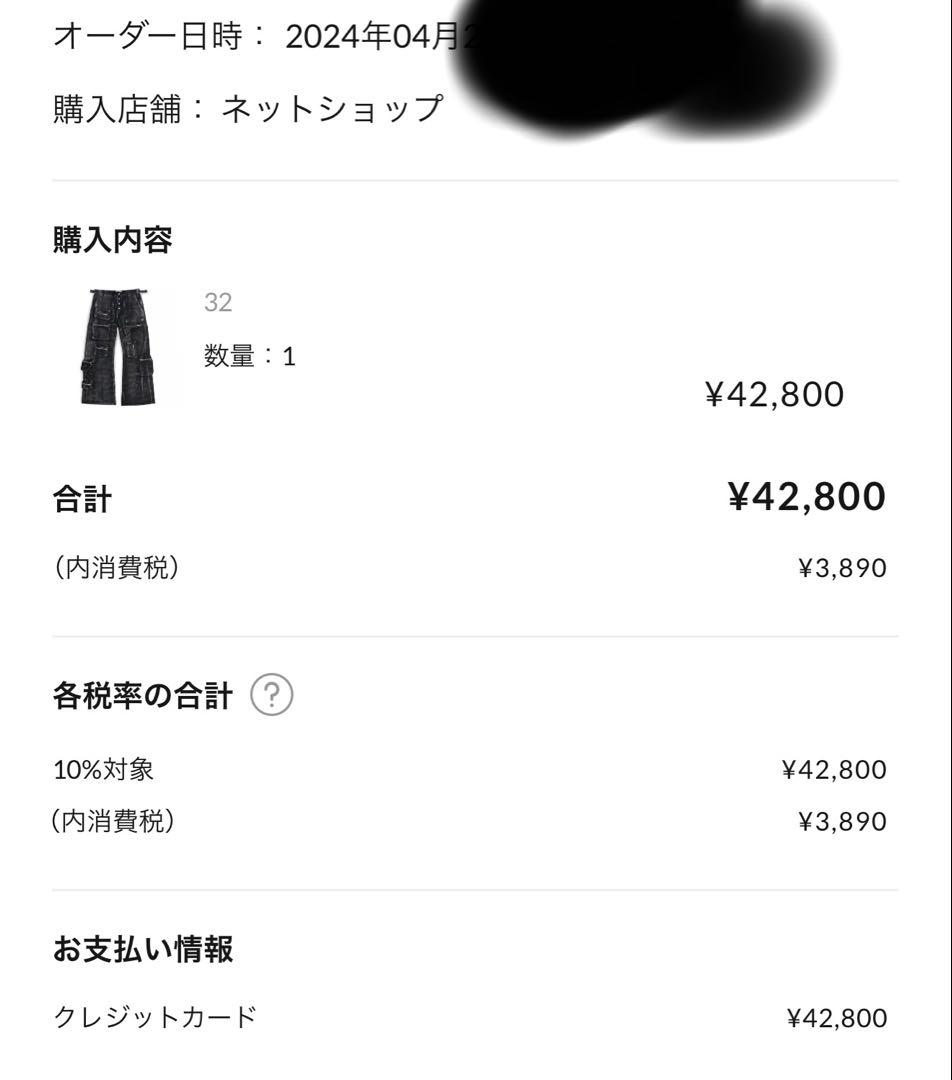Click the 購入内容 section heading
This screenshot has height=1080, width=952.
pyautogui.click(x=112, y=239)
